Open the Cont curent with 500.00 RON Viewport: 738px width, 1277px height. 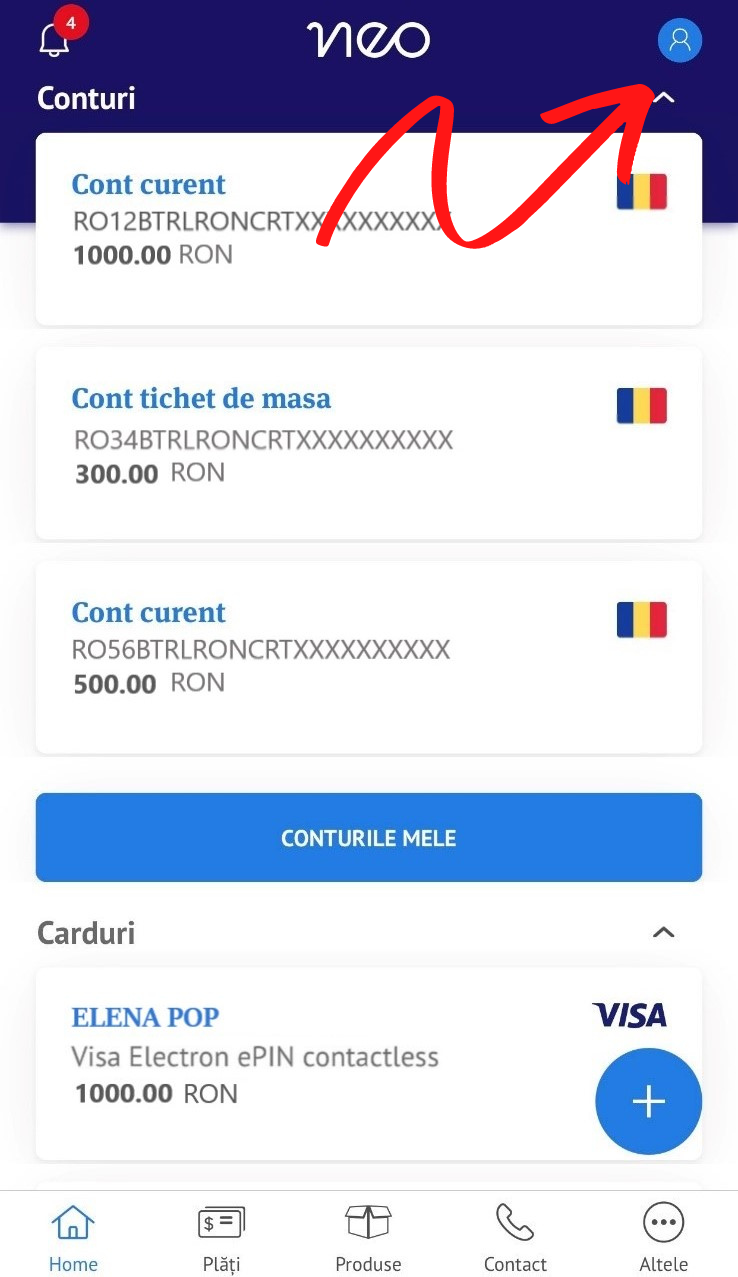click(x=369, y=657)
